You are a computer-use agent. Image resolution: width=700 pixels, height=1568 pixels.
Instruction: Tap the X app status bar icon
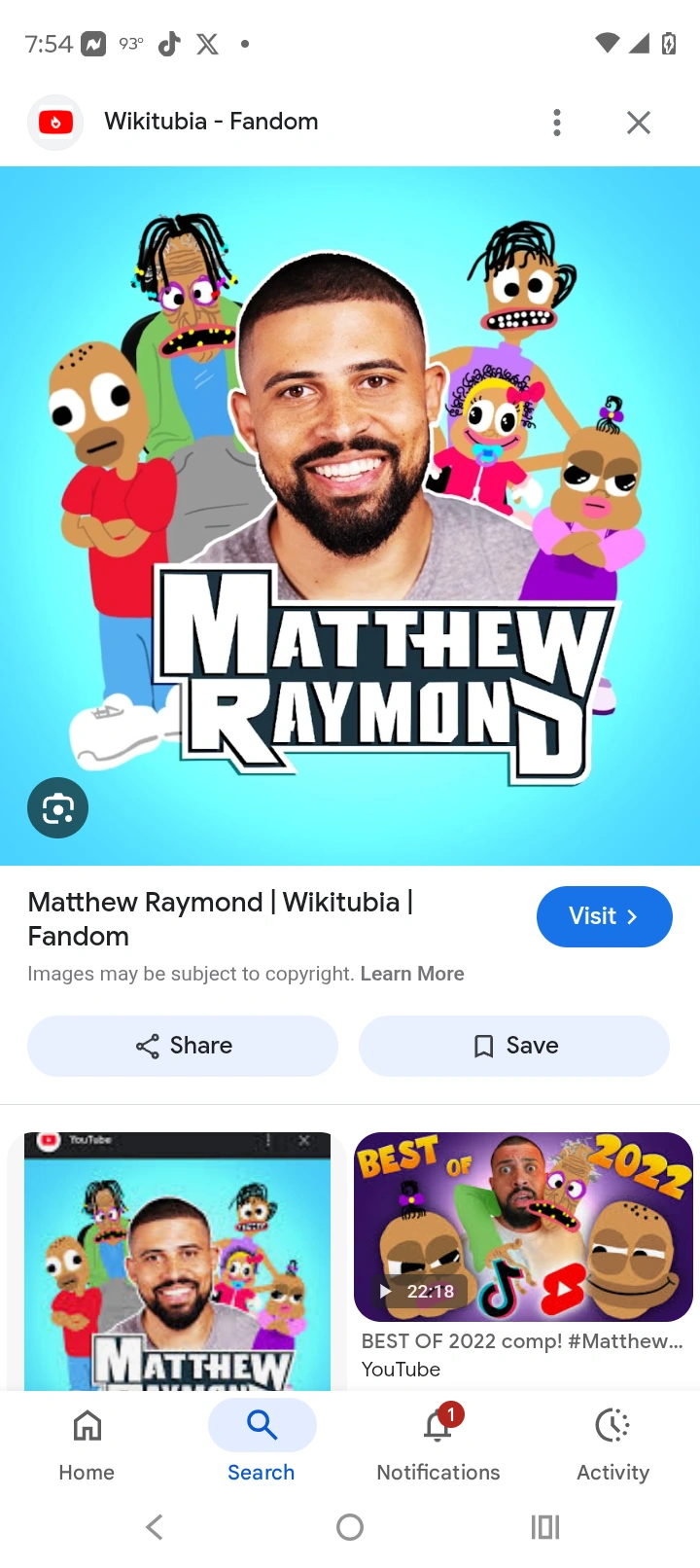pos(206,43)
